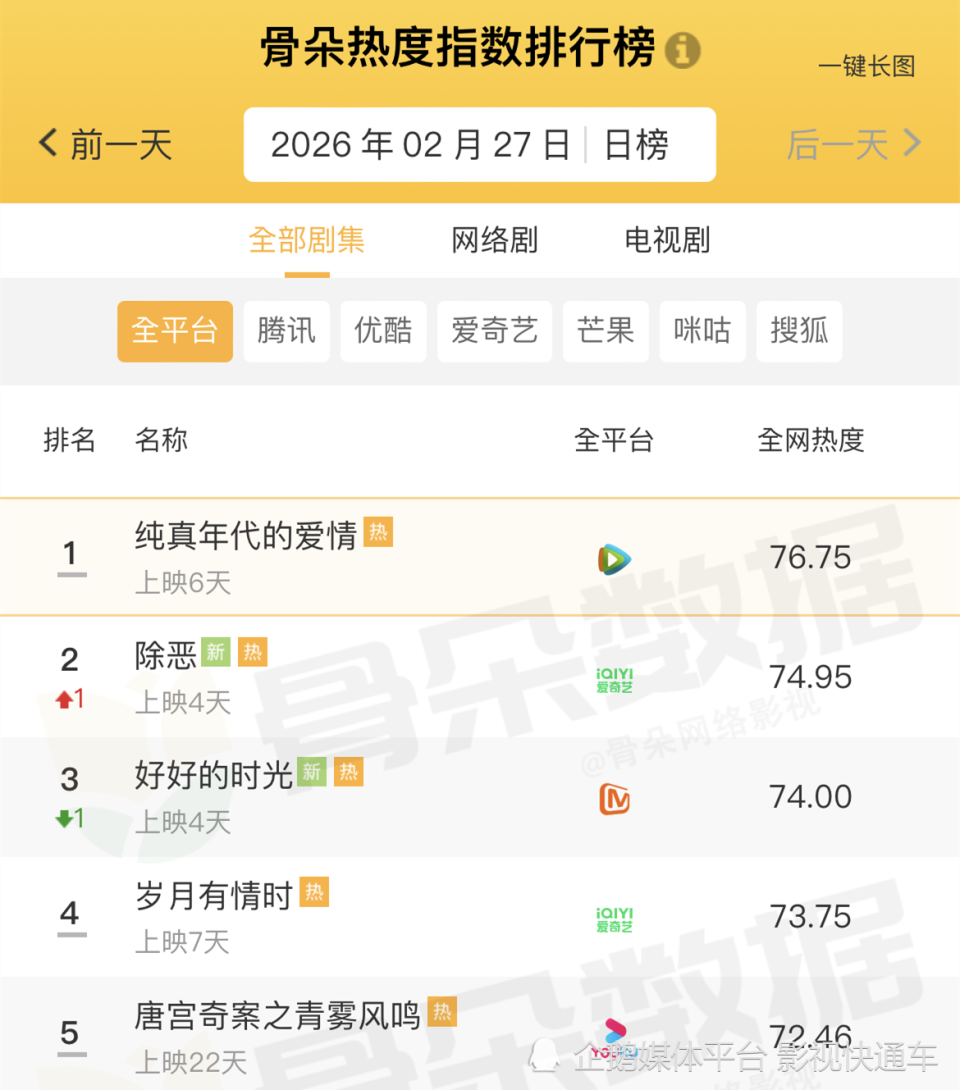Click the 后一天 forward chevron
This screenshot has height=1090, width=960.
click(911, 143)
